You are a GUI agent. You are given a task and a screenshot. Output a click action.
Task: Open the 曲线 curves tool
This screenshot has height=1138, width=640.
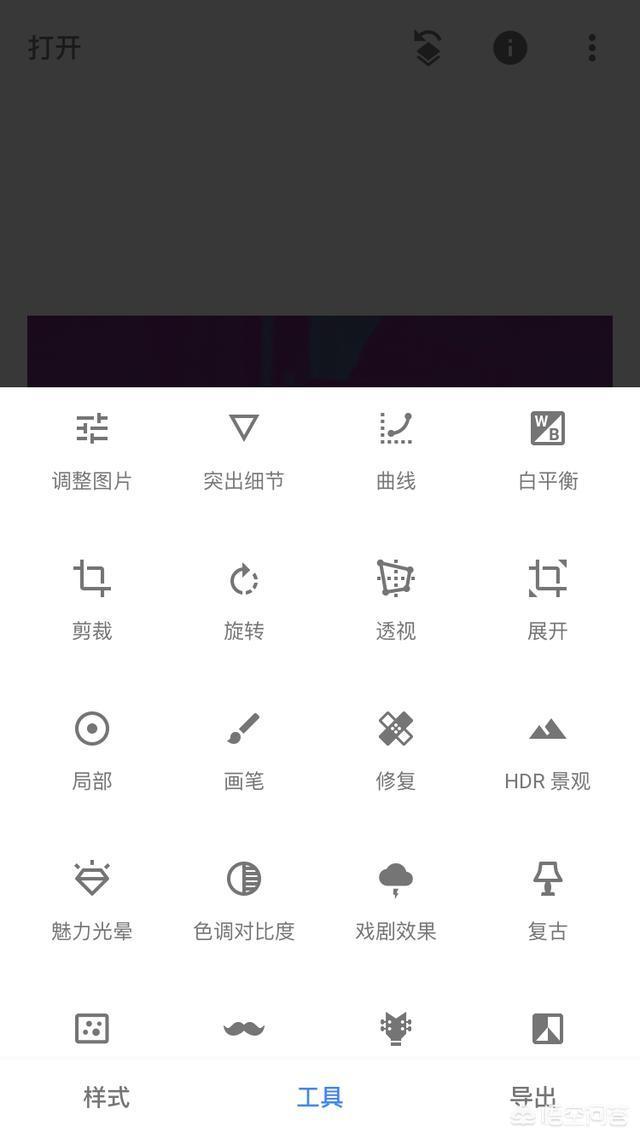(x=395, y=451)
